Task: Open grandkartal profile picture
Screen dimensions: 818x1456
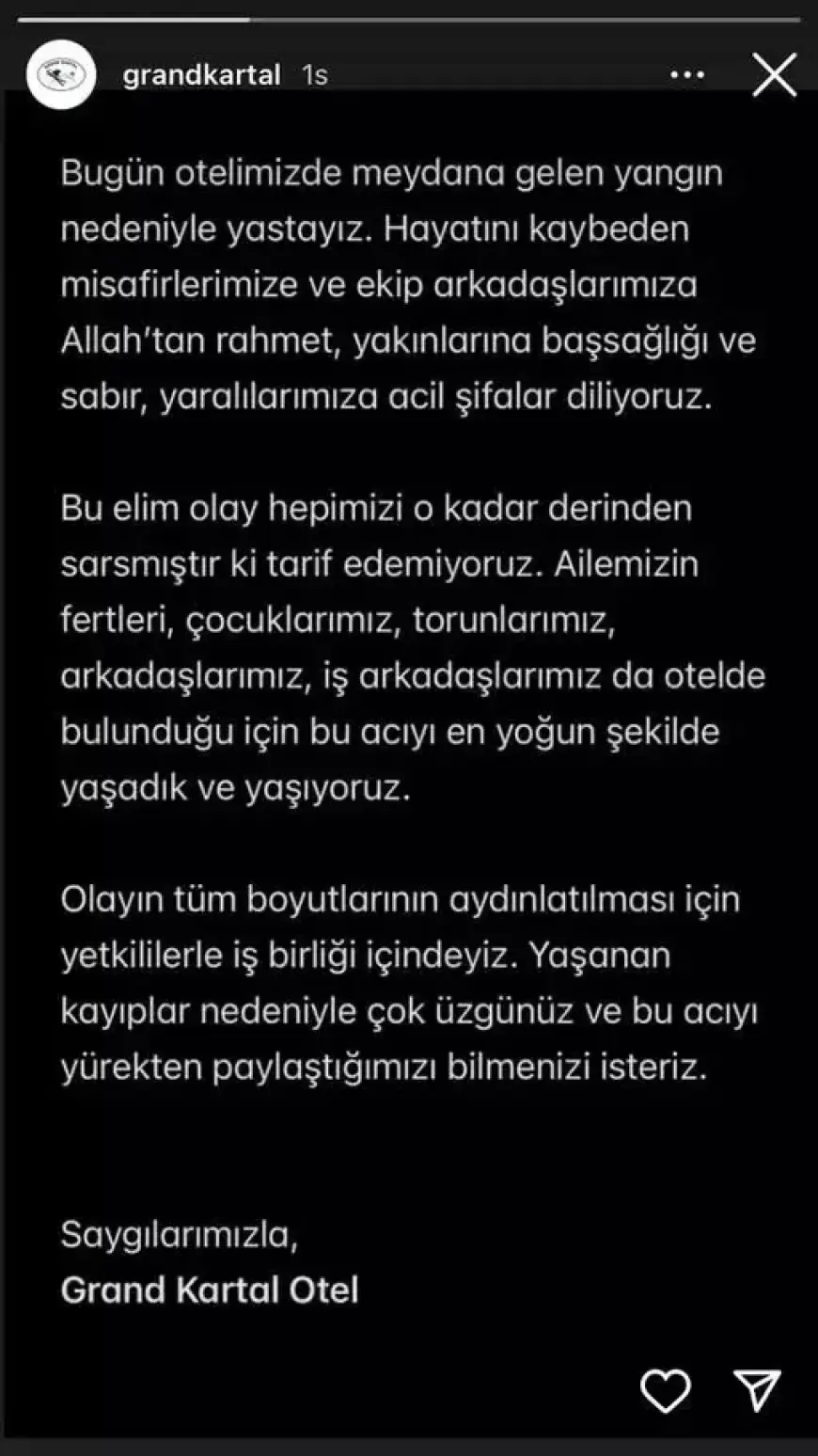Action: pos(61,74)
